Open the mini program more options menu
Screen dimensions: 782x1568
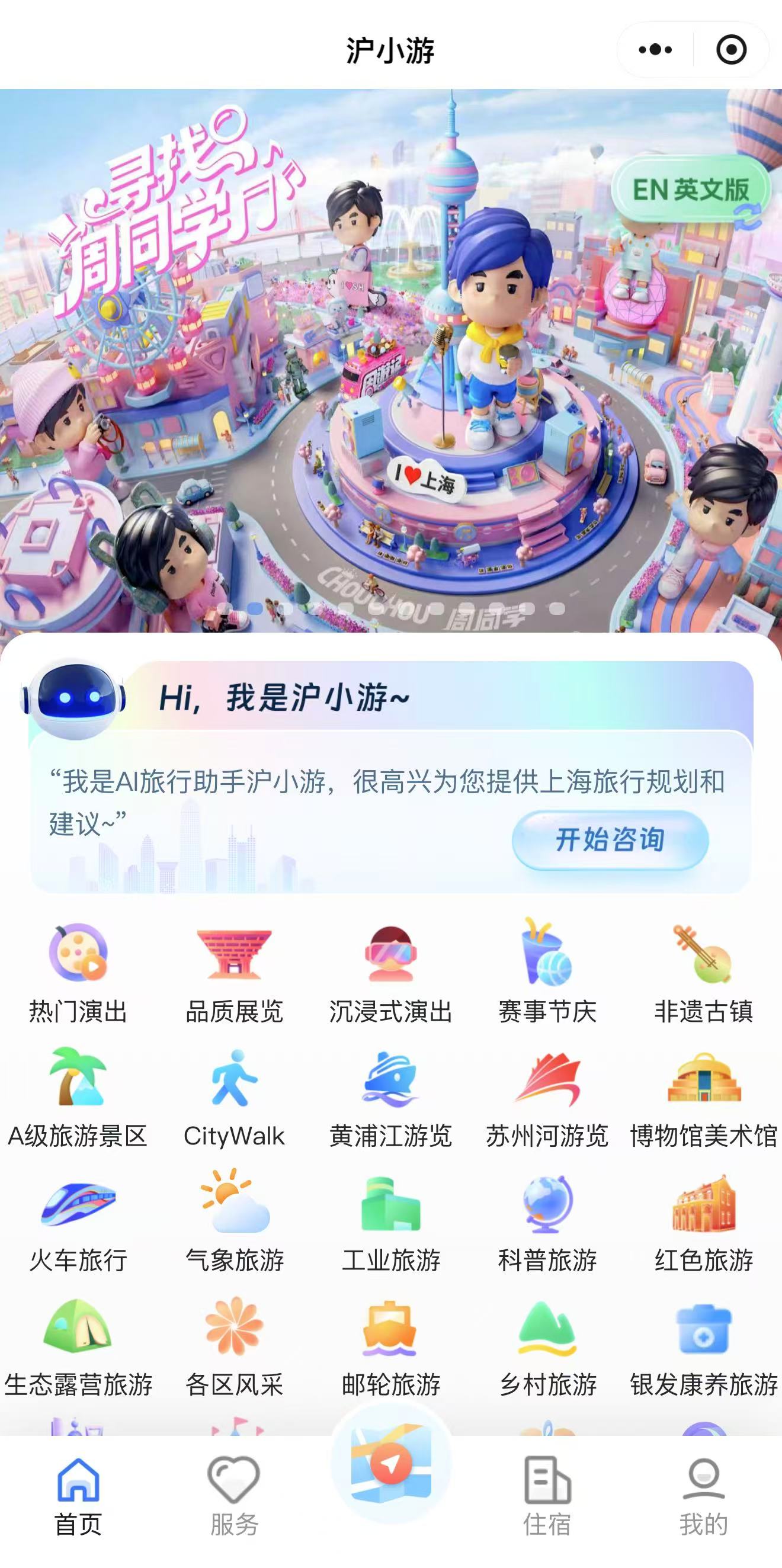(655, 50)
